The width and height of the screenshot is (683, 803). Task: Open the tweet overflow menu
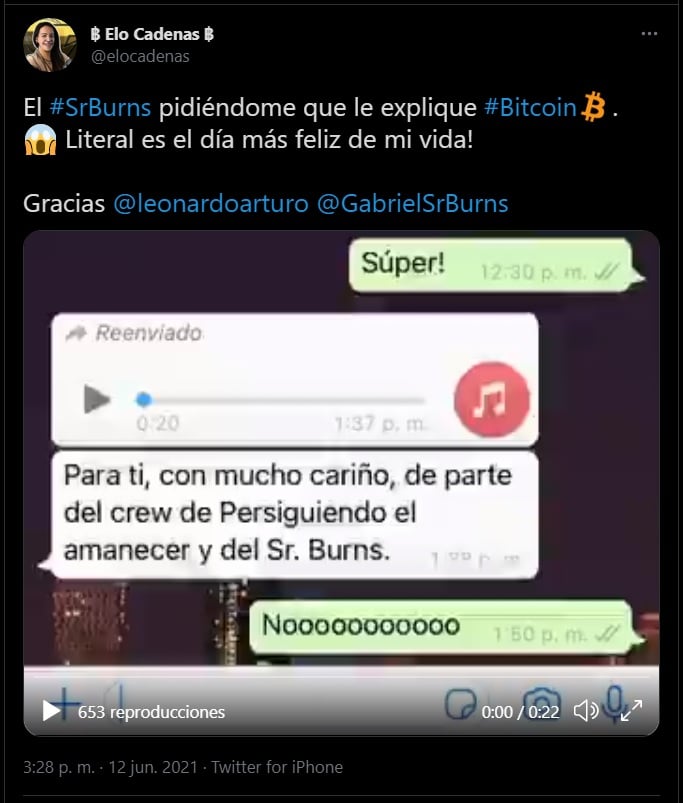pos(650,34)
